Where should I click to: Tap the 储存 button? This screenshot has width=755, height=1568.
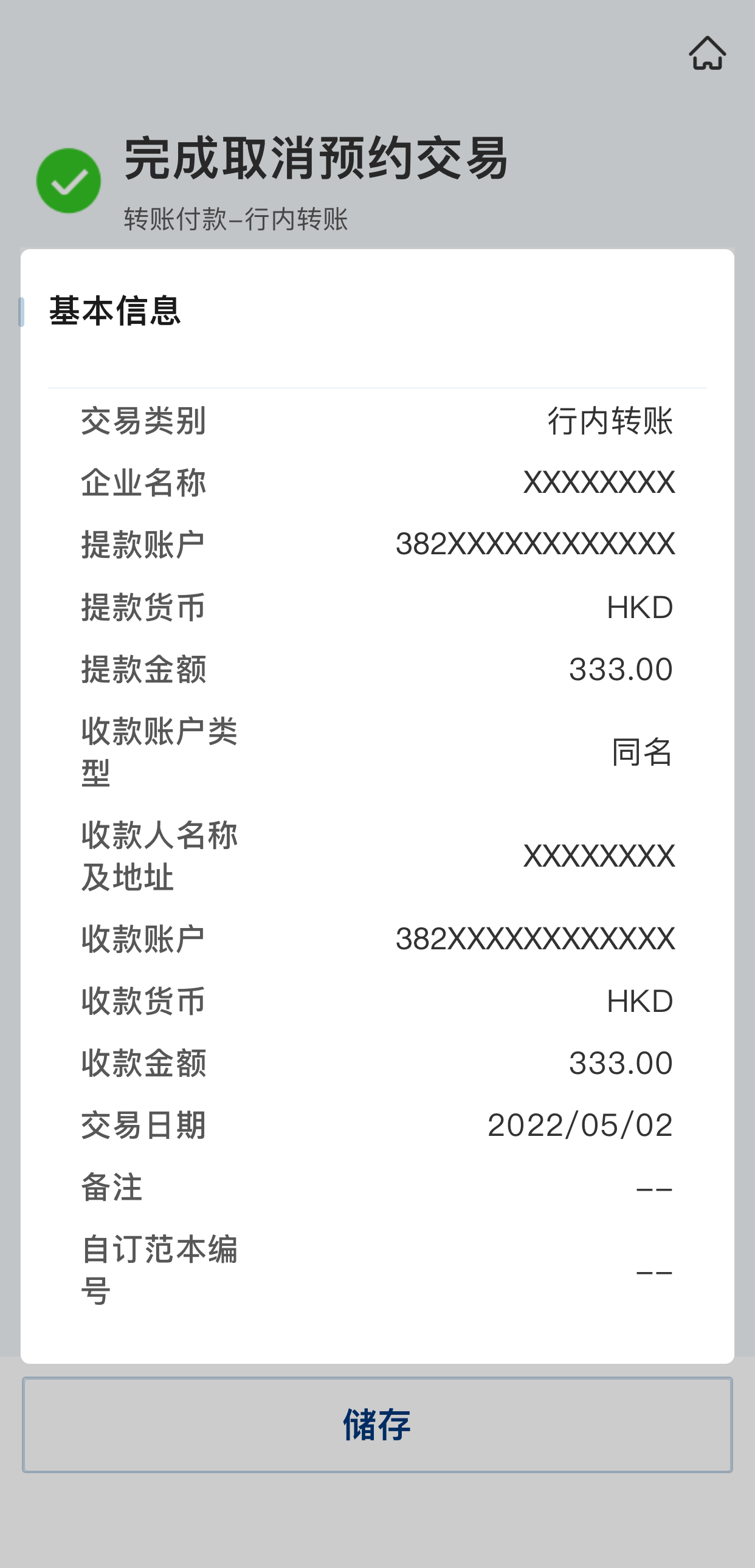point(377,1425)
